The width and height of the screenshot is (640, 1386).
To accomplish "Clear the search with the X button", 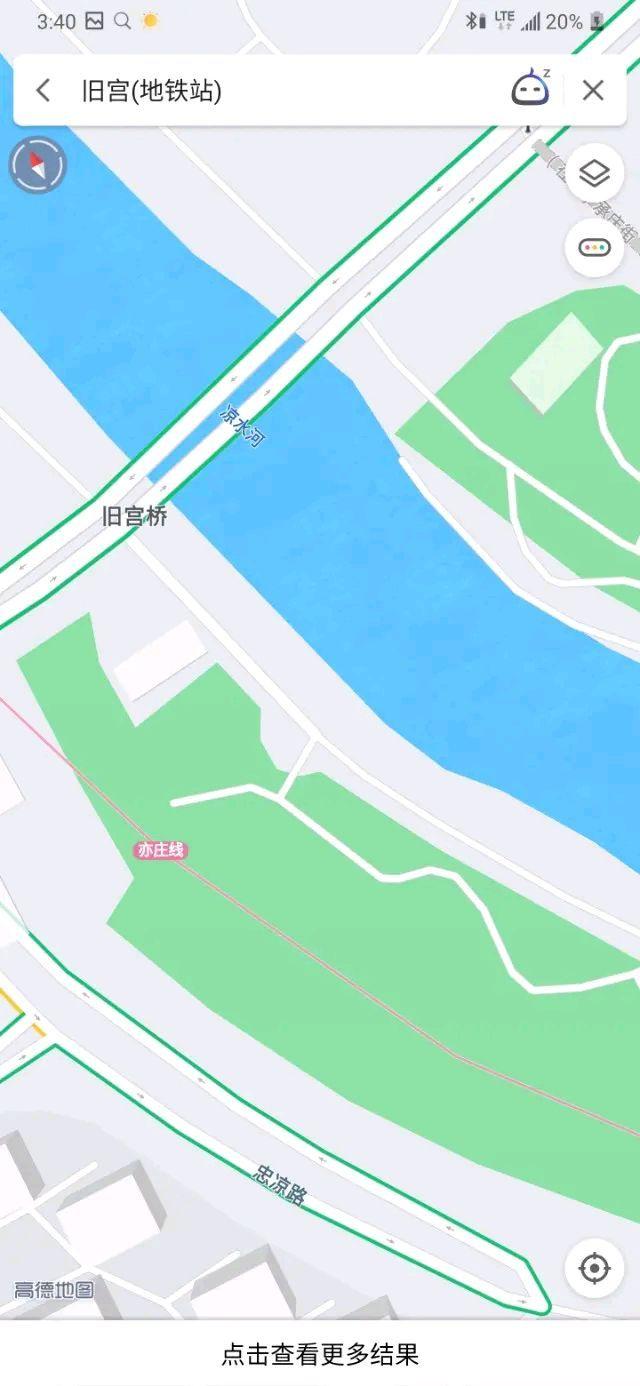I will [x=593, y=91].
